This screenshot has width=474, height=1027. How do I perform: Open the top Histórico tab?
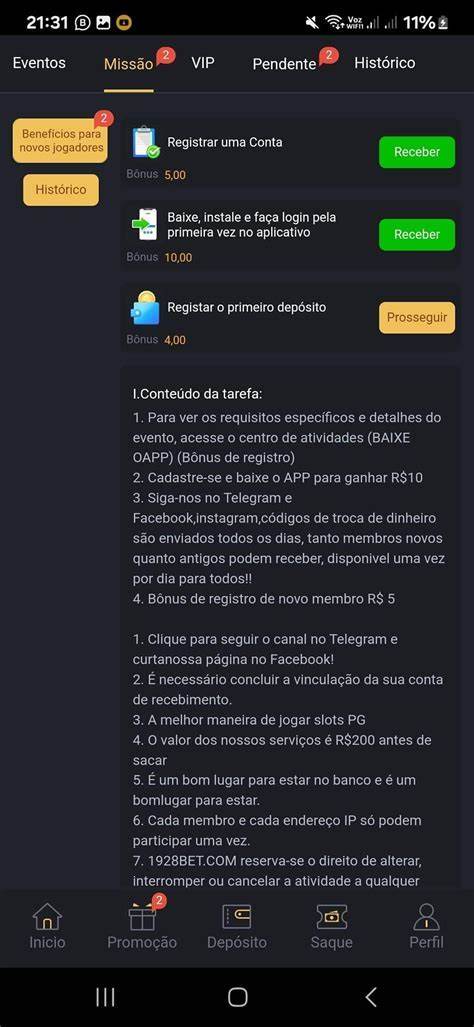tap(384, 63)
